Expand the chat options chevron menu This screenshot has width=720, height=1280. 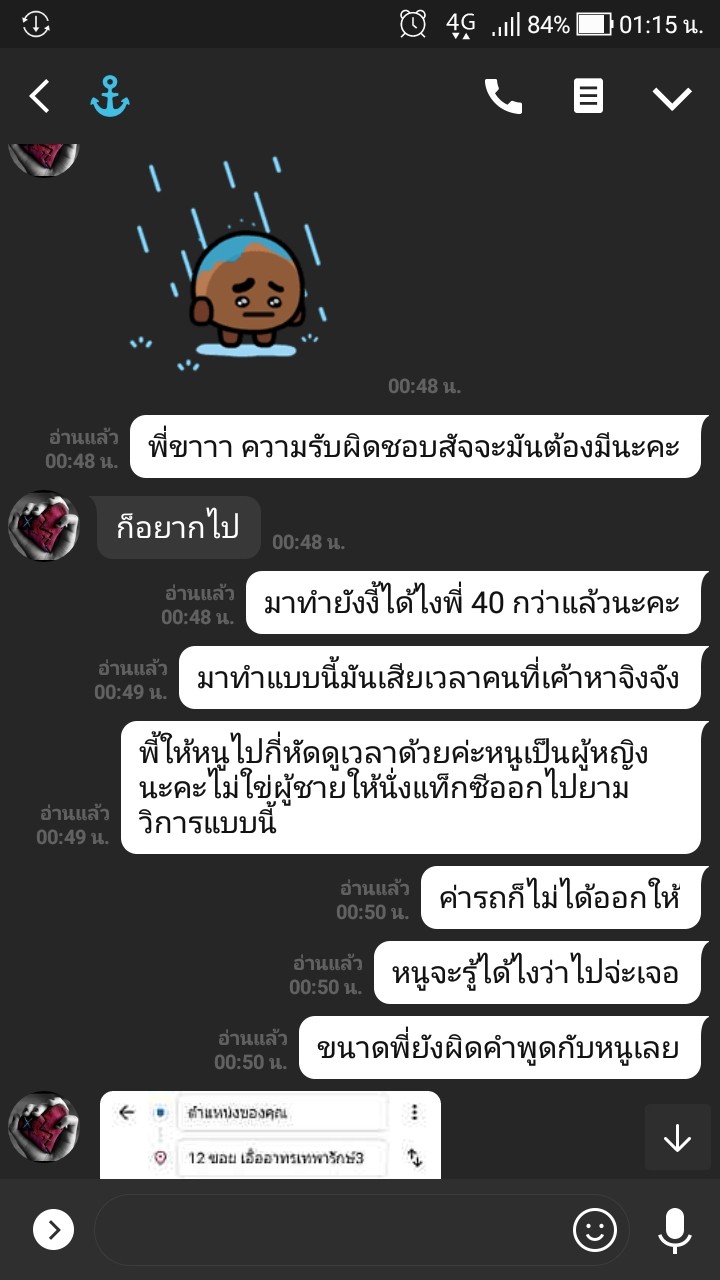coord(672,97)
